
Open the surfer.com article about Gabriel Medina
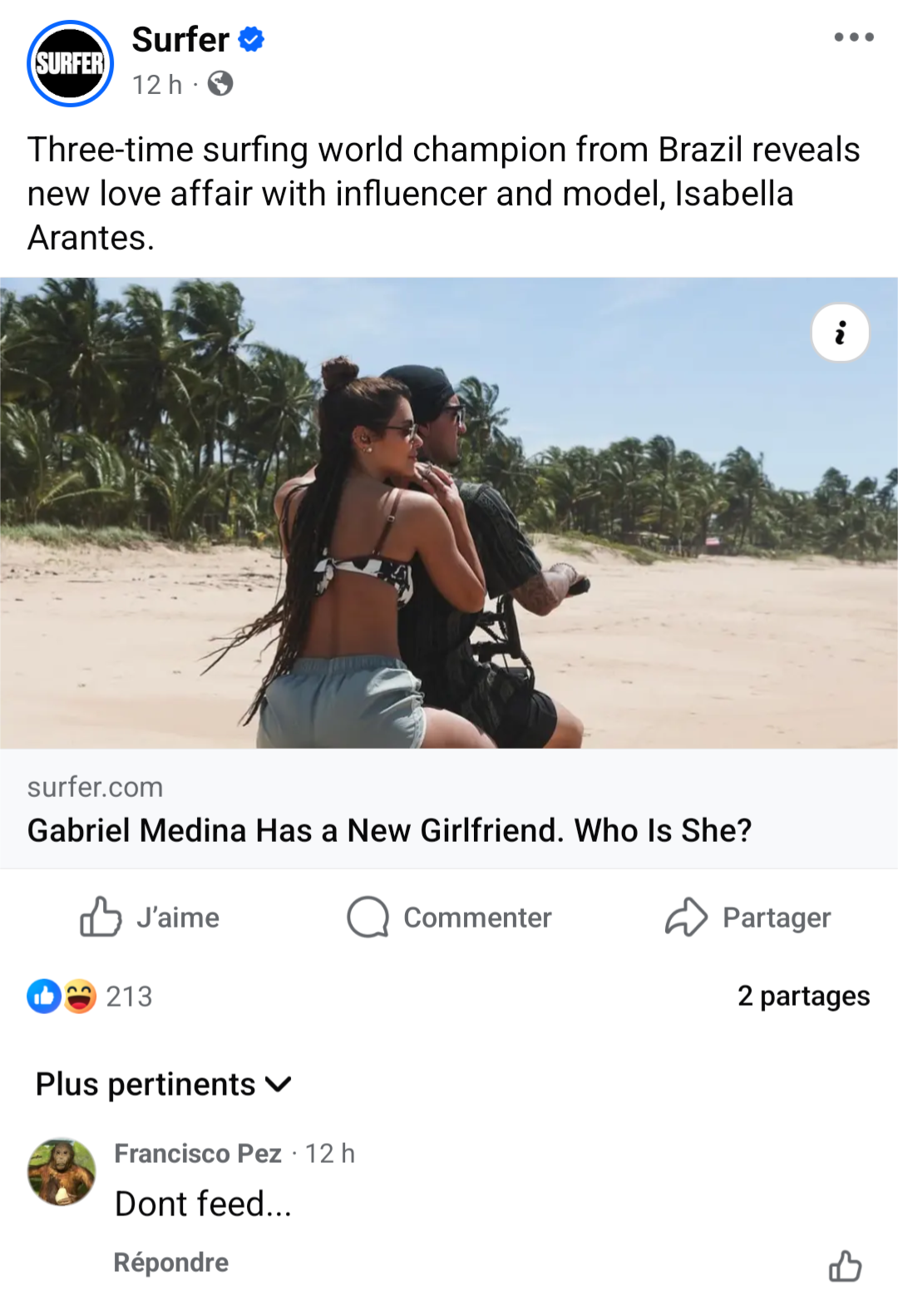tap(389, 829)
